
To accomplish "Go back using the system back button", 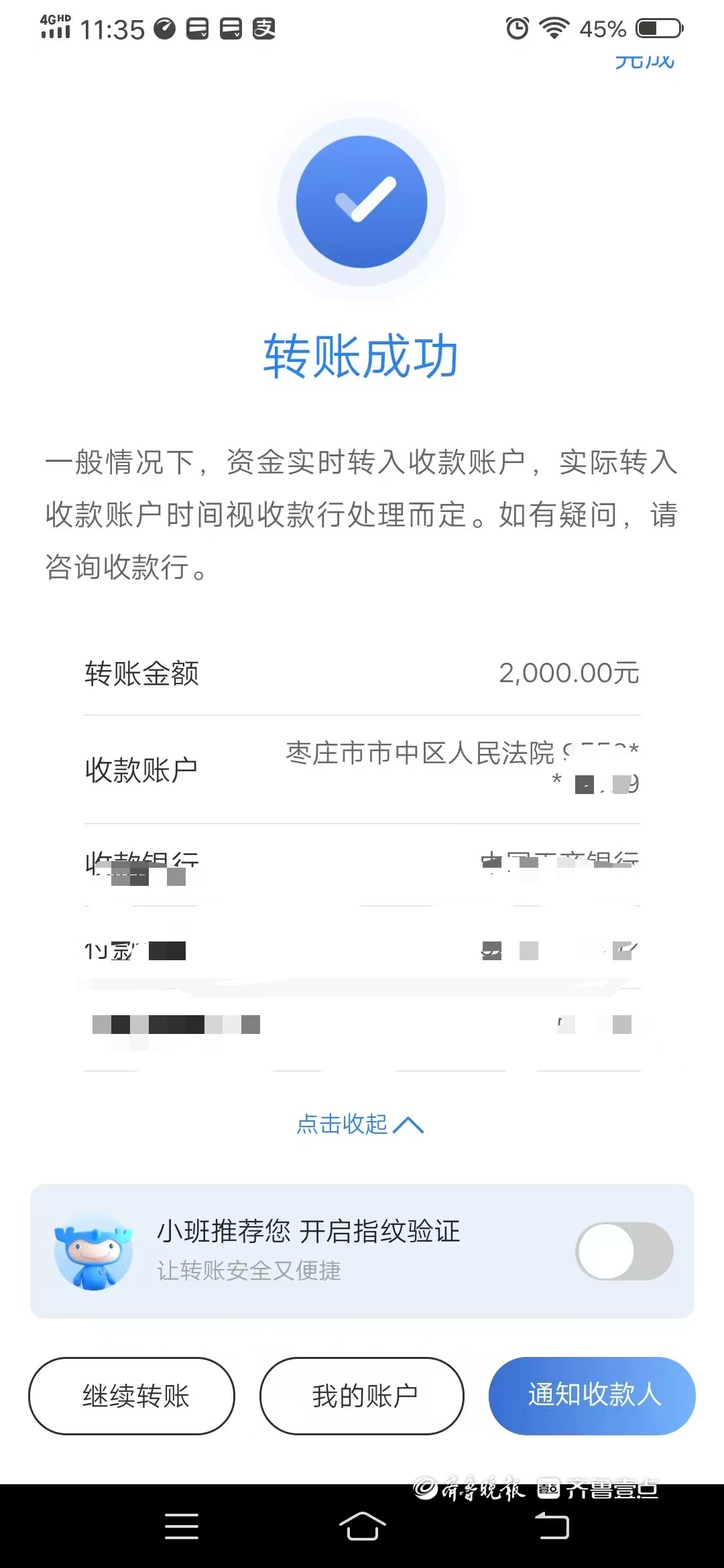I will pos(552,1526).
